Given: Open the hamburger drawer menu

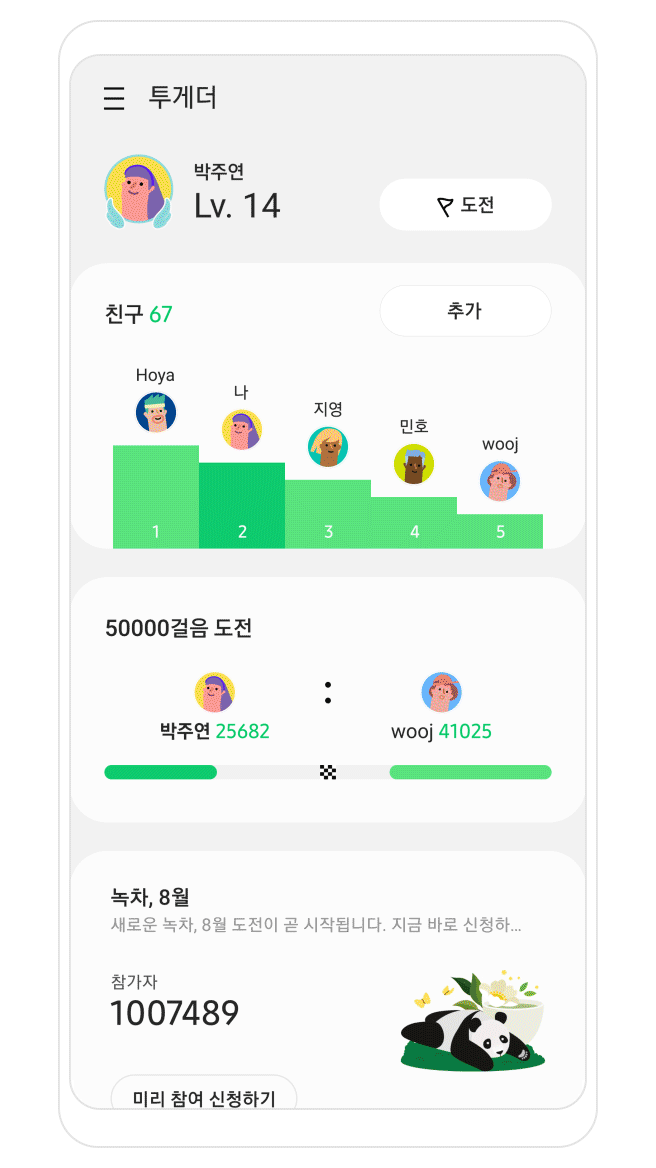Looking at the screenshot, I should (x=114, y=98).
